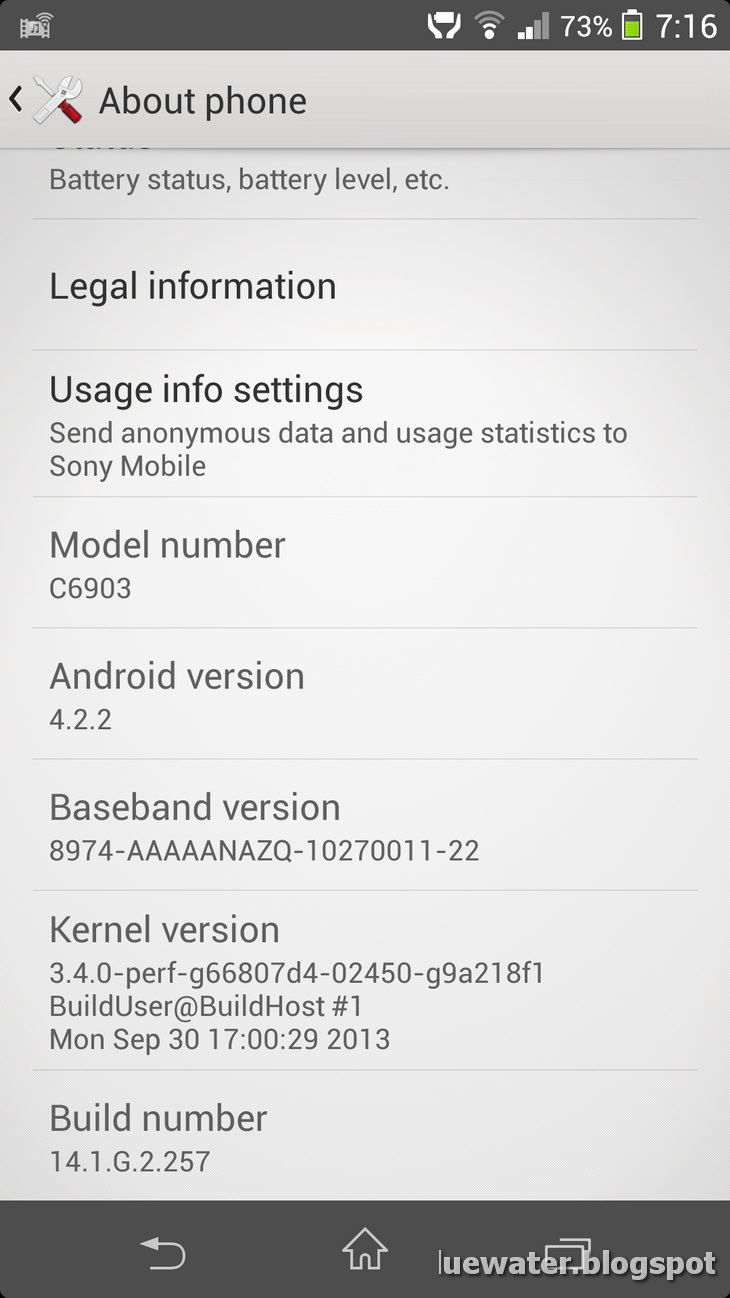Open Usage info settings

click(364, 424)
